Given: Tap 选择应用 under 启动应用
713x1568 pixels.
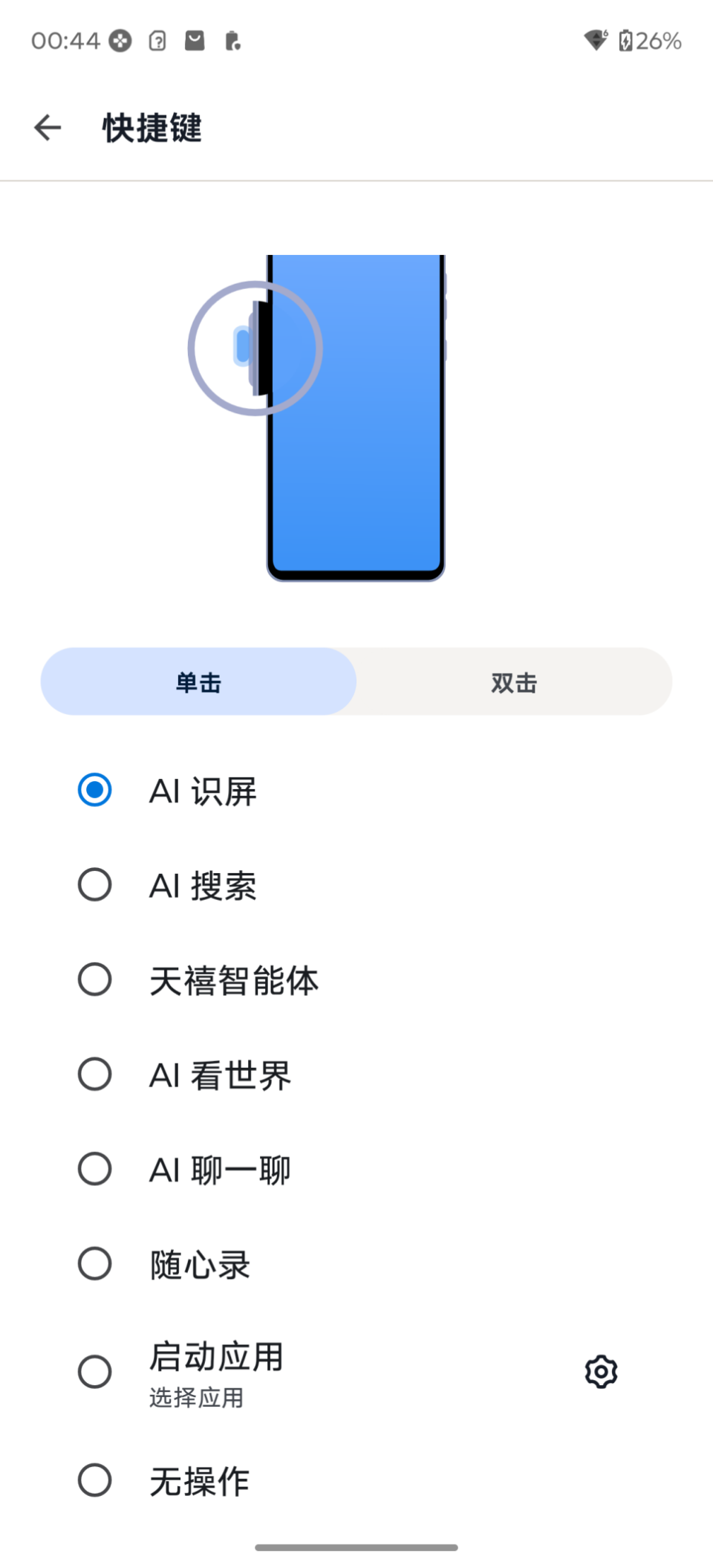Looking at the screenshot, I should (x=196, y=1398).
